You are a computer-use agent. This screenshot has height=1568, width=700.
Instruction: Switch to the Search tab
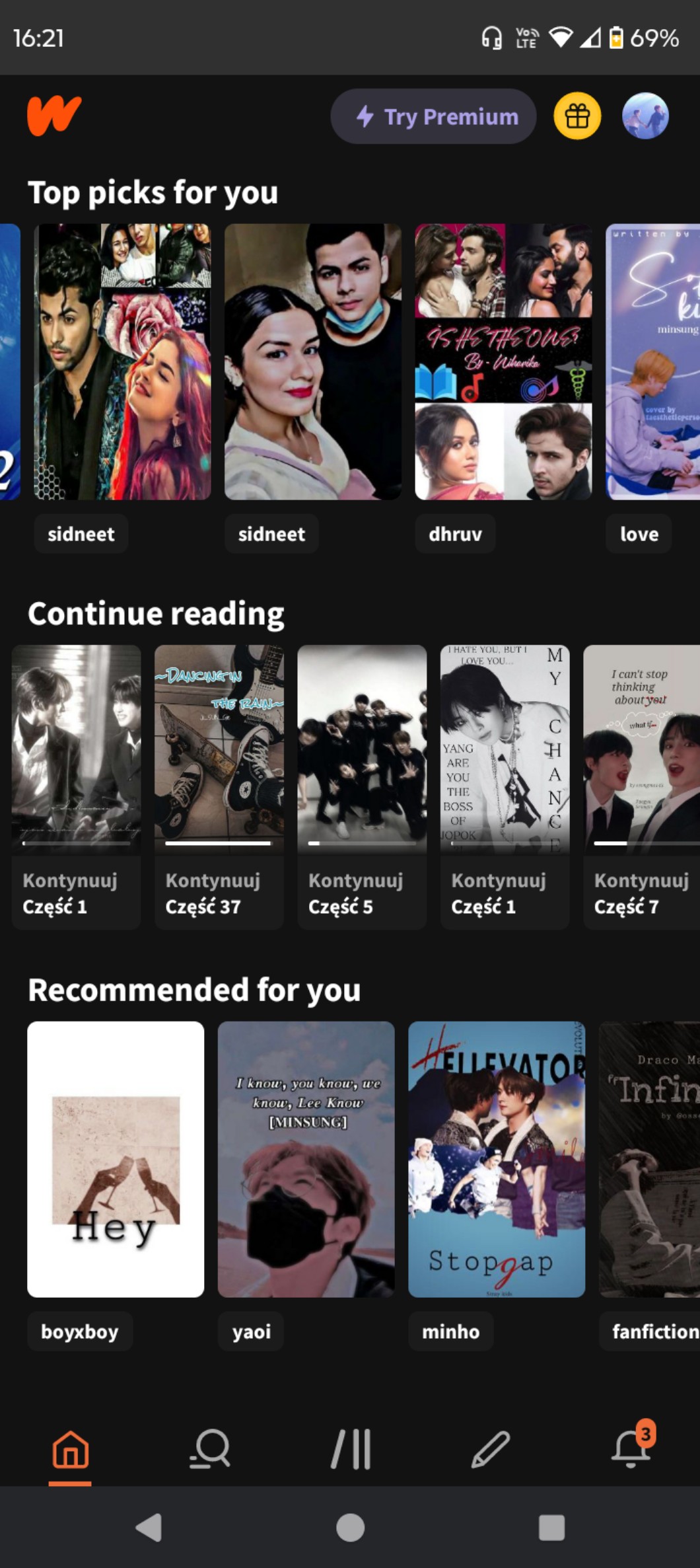click(210, 1450)
